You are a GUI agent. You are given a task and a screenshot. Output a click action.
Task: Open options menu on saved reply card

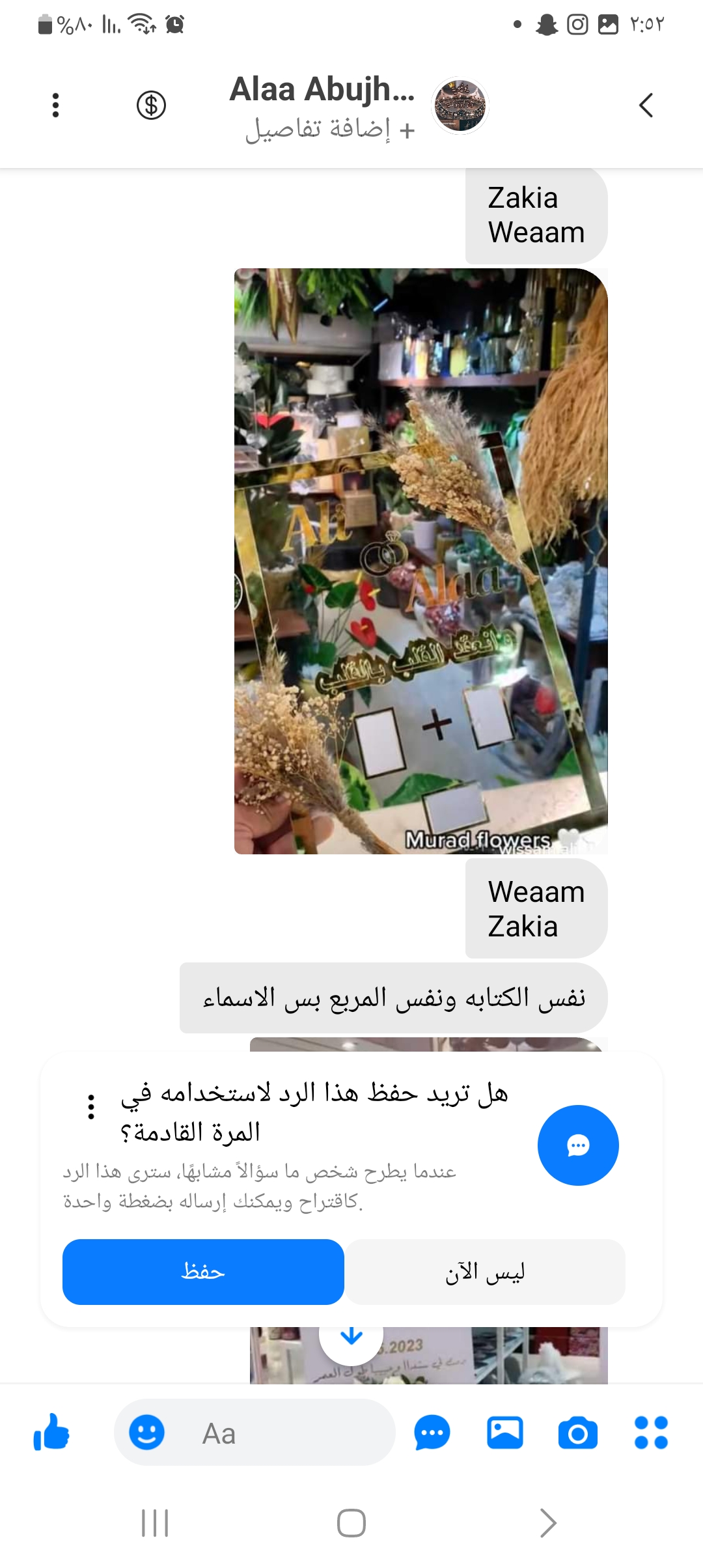tap(91, 1106)
